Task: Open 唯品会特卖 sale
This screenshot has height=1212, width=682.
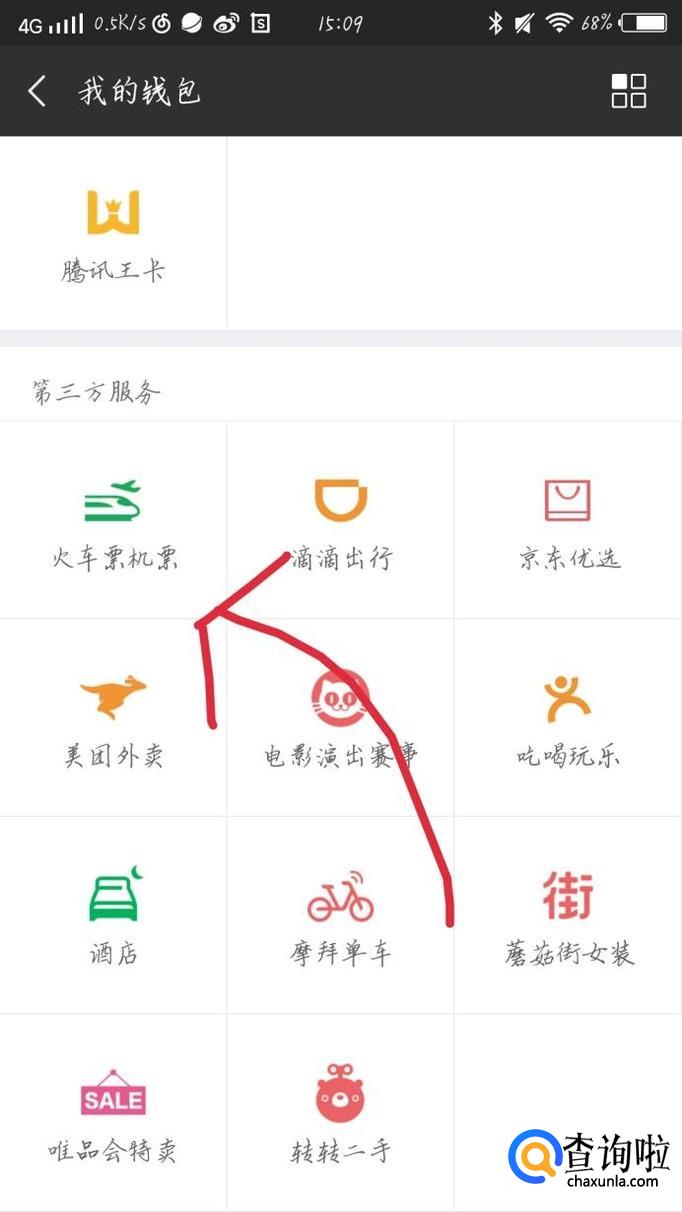Action: [x=113, y=1112]
